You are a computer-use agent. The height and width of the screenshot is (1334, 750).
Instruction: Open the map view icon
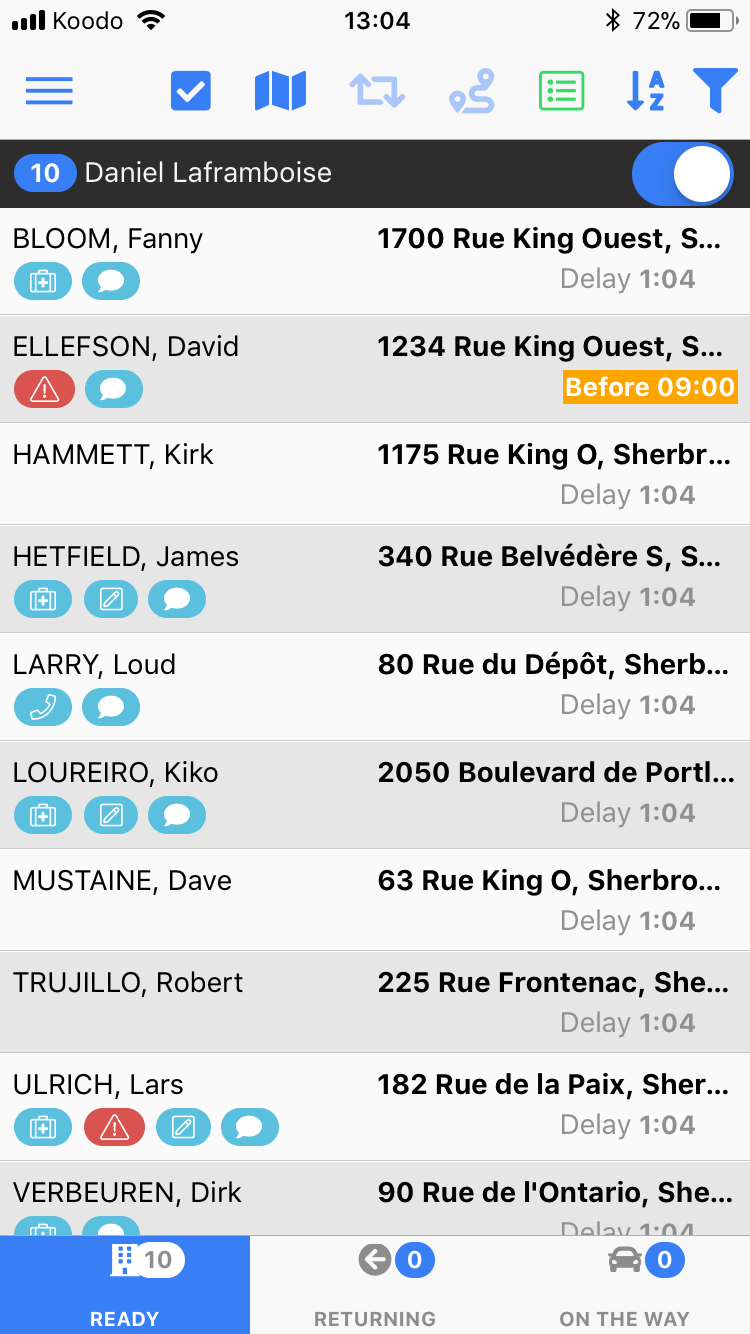point(280,91)
